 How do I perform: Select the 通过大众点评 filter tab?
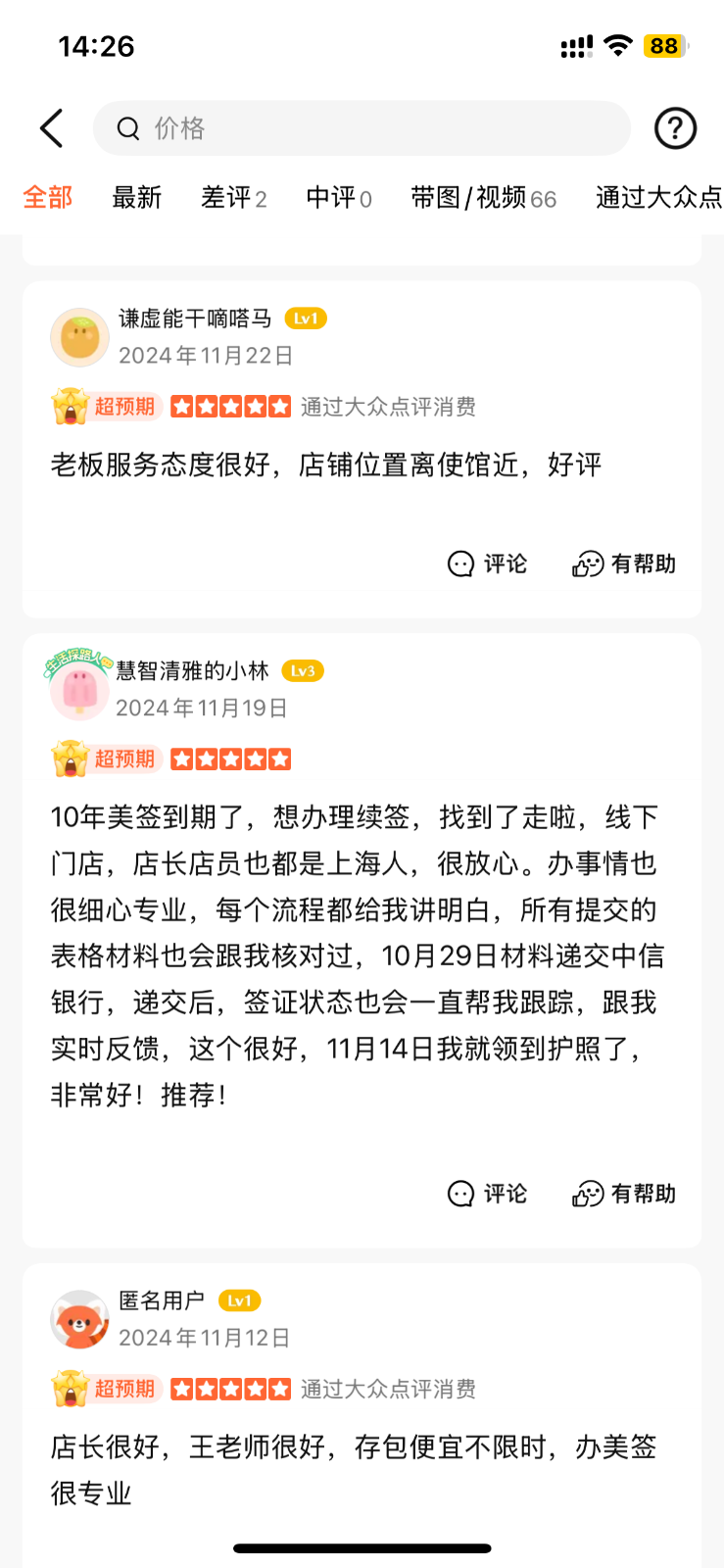[x=657, y=198]
